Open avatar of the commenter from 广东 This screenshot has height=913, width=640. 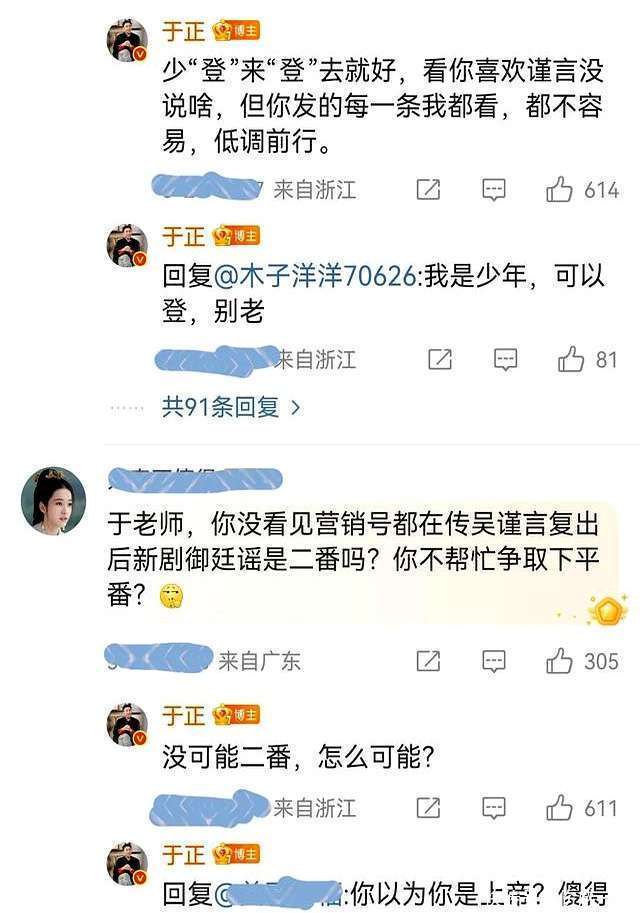coord(53,499)
